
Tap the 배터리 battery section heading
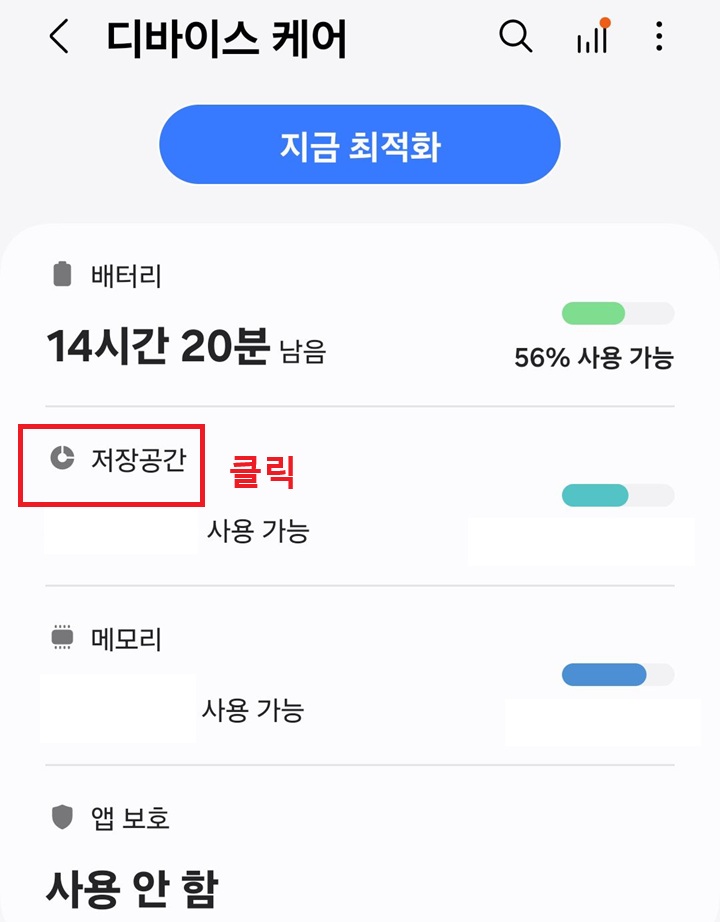(x=110, y=273)
